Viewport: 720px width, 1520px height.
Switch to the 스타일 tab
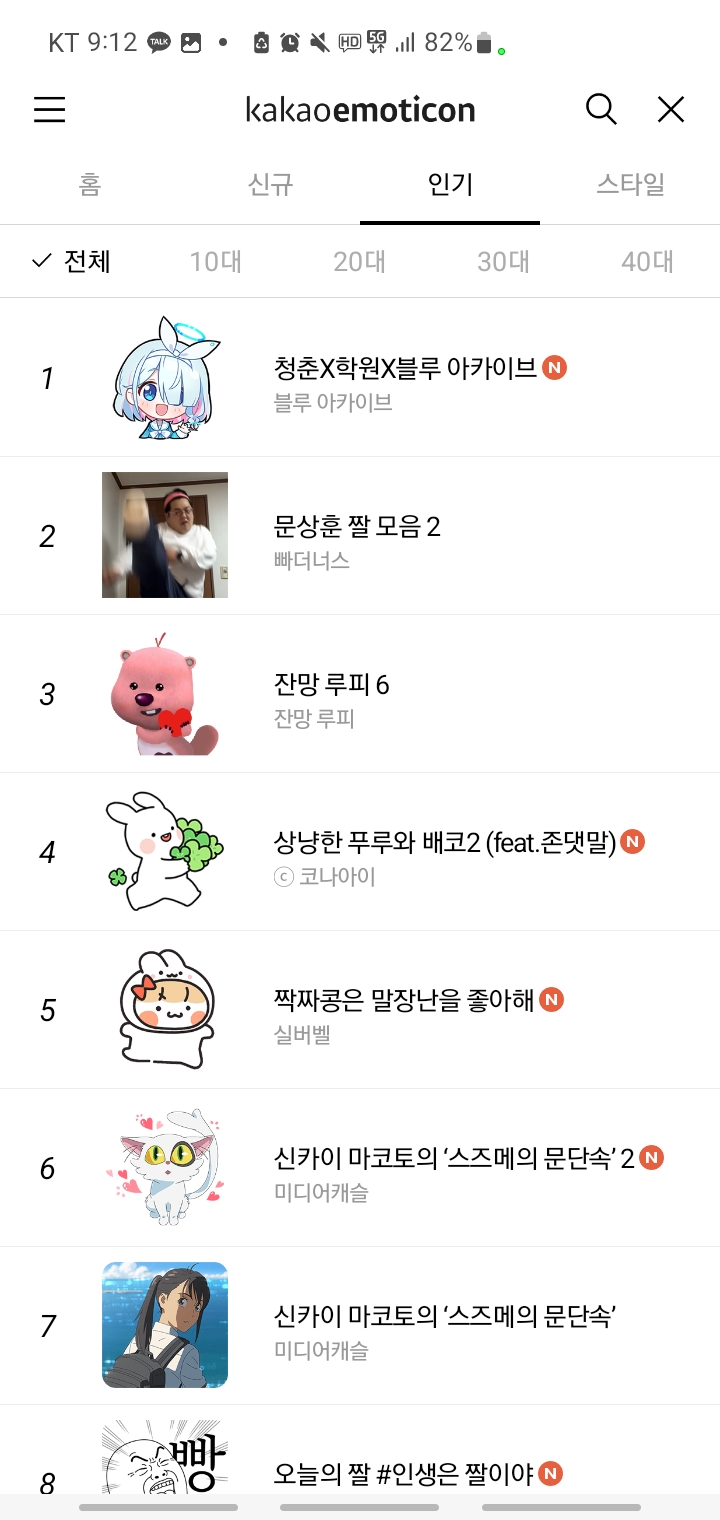point(630,185)
